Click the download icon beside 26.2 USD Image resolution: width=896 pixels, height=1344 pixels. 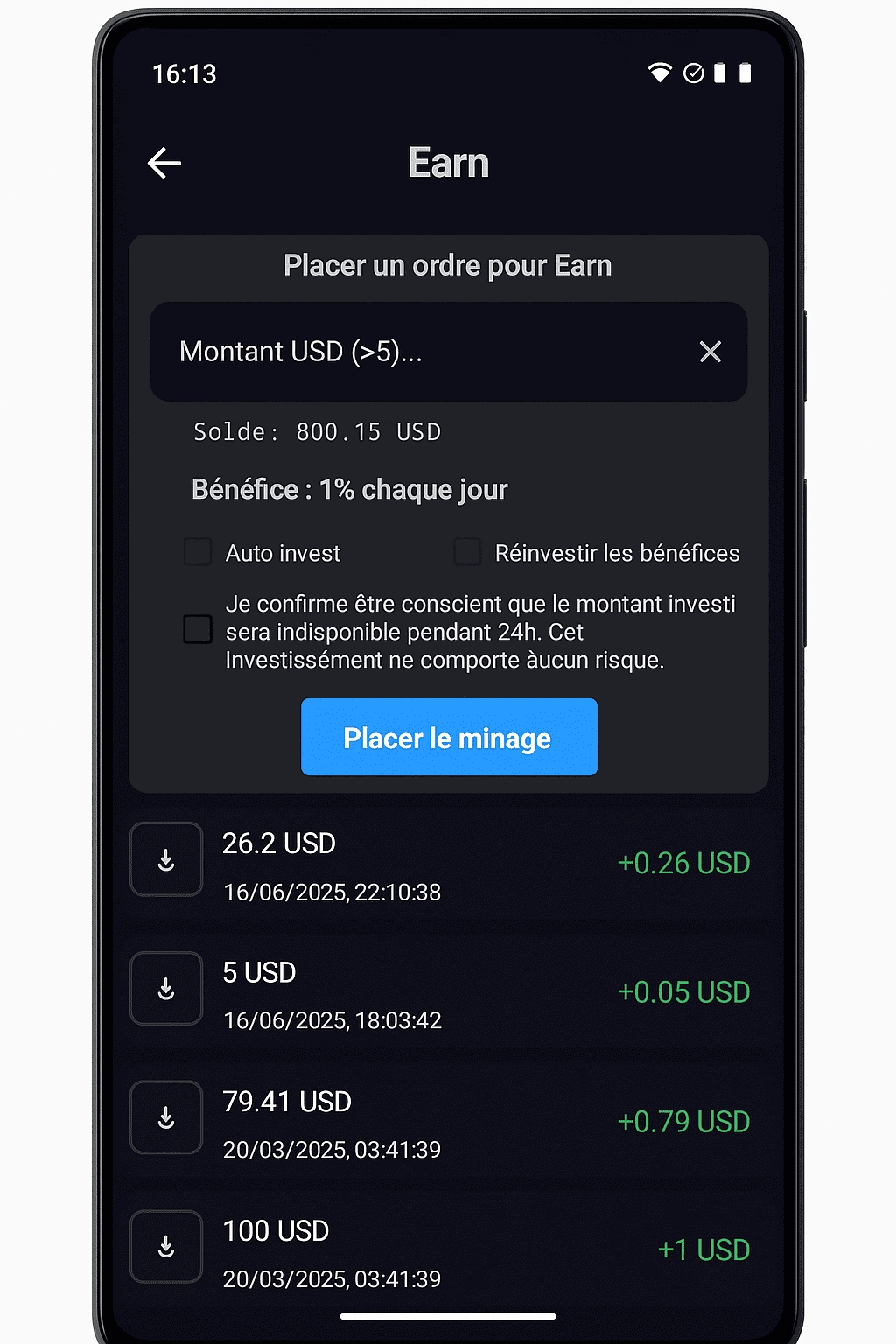[x=165, y=859]
